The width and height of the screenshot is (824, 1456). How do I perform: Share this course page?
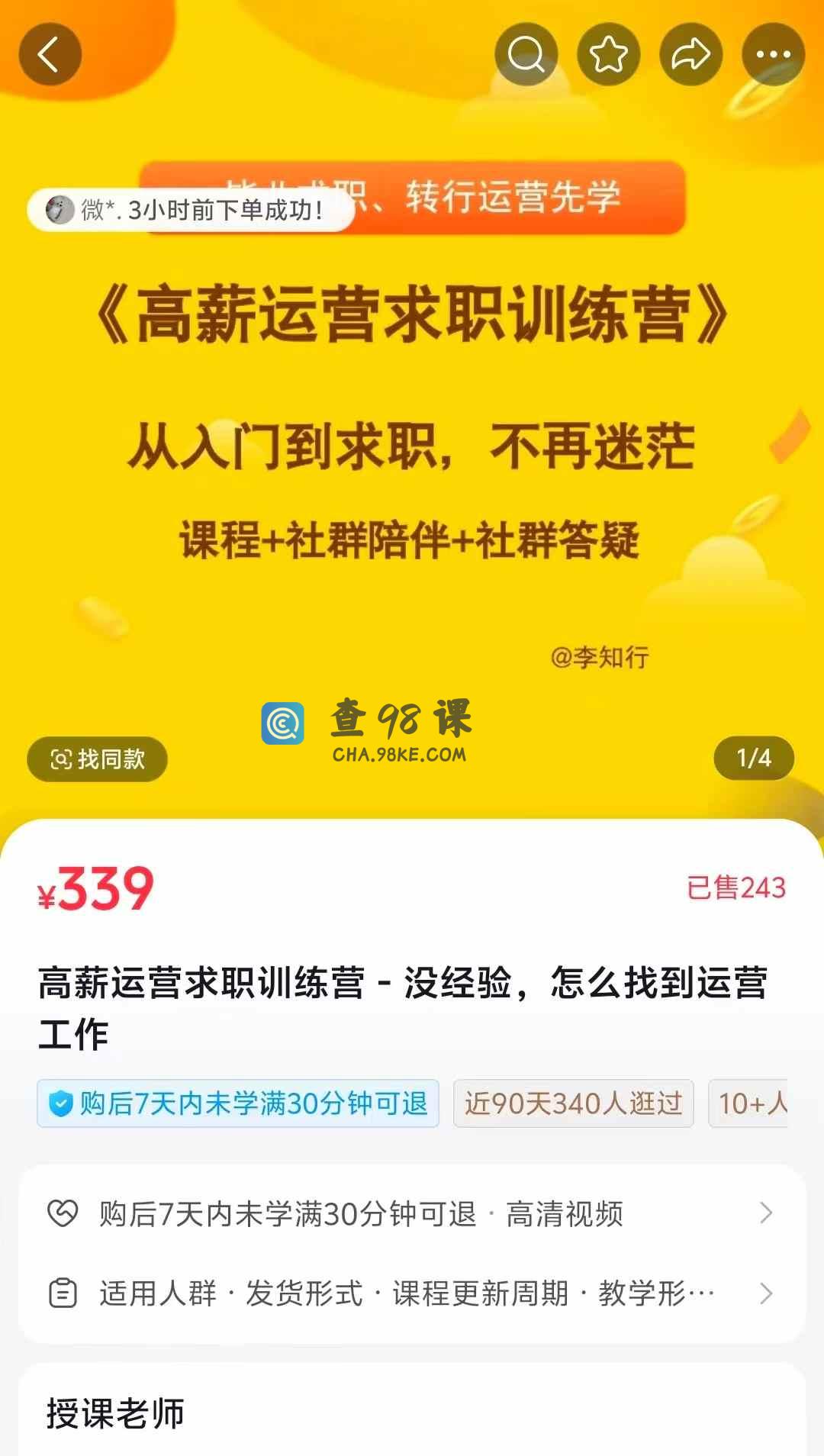click(x=690, y=54)
